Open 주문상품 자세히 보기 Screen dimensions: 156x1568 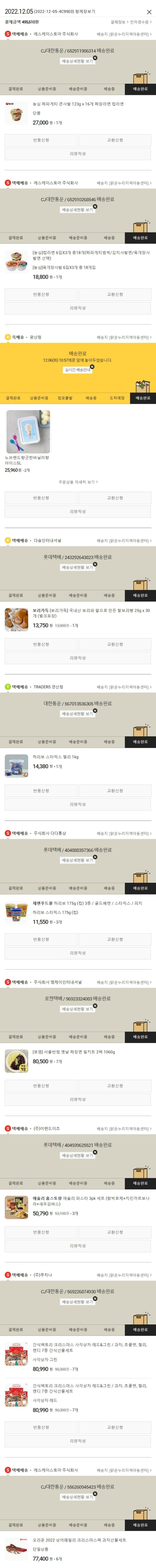tap(78, 482)
